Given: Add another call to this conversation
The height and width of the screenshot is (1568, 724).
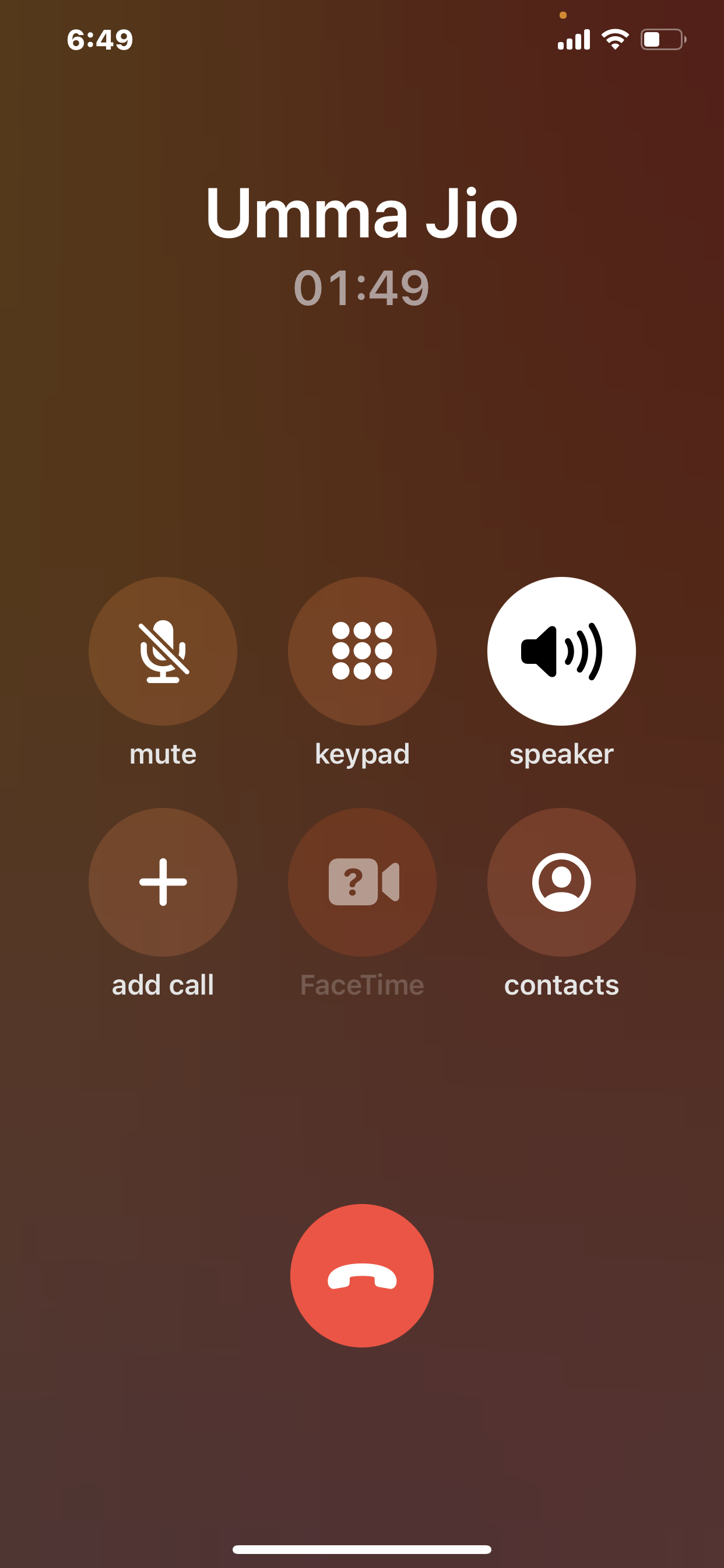Looking at the screenshot, I should click(163, 882).
